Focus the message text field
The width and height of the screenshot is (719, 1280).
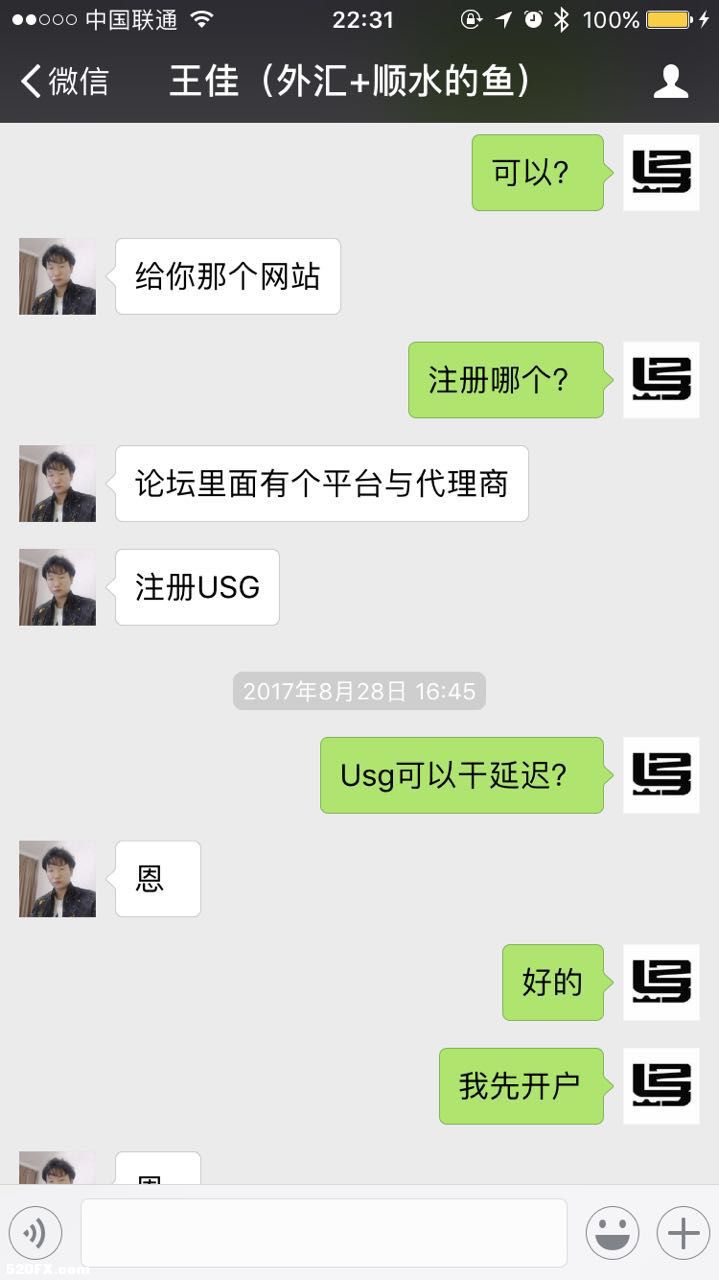(x=323, y=1233)
